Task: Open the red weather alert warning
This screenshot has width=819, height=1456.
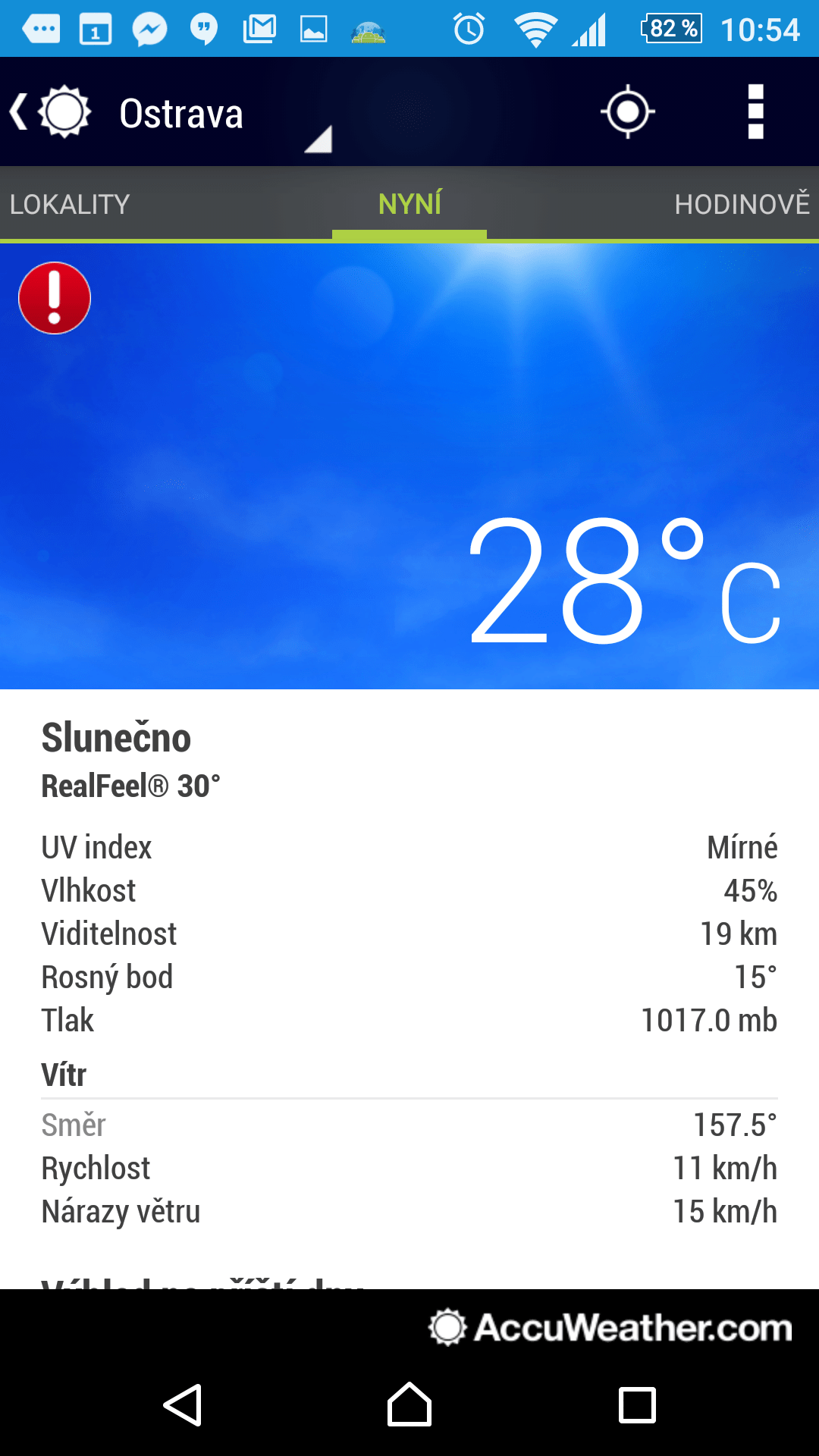Action: point(55,298)
